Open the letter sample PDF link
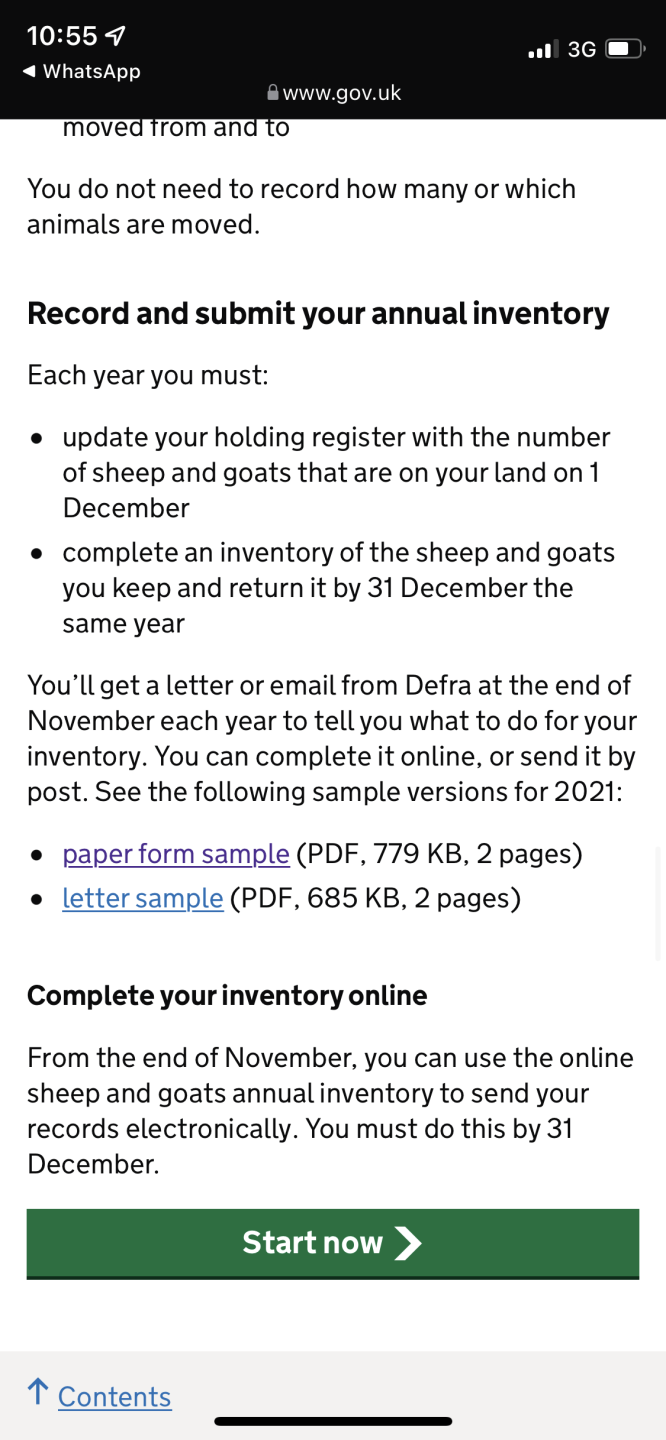Viewport: 666px width, 1440px height. click(143, 899)
